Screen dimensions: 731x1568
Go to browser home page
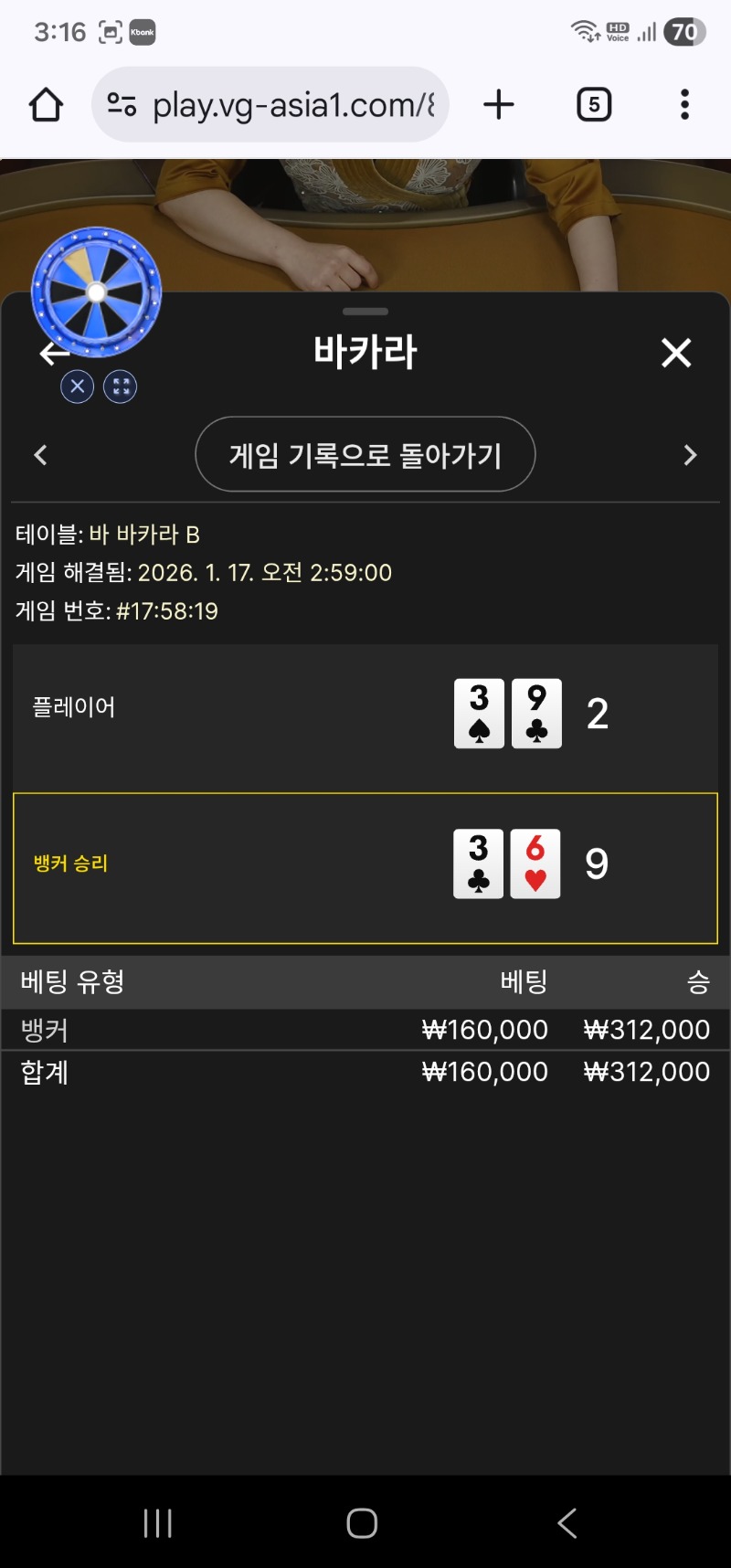tap(46, 105)
